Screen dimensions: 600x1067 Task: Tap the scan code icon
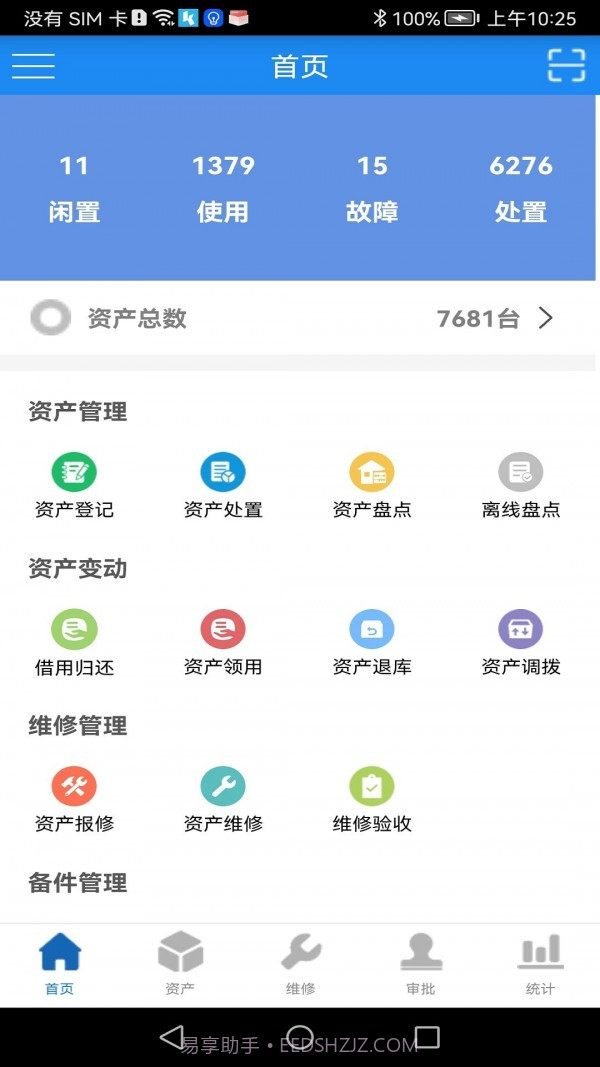566,66
